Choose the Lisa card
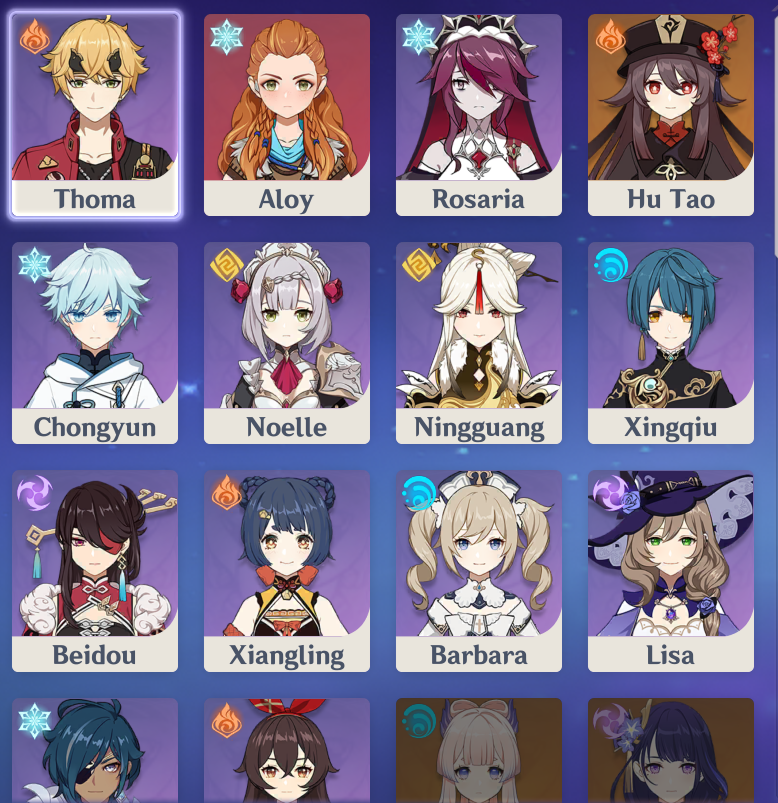This screenshot has width=778, height=803. [x=671, y=571]
